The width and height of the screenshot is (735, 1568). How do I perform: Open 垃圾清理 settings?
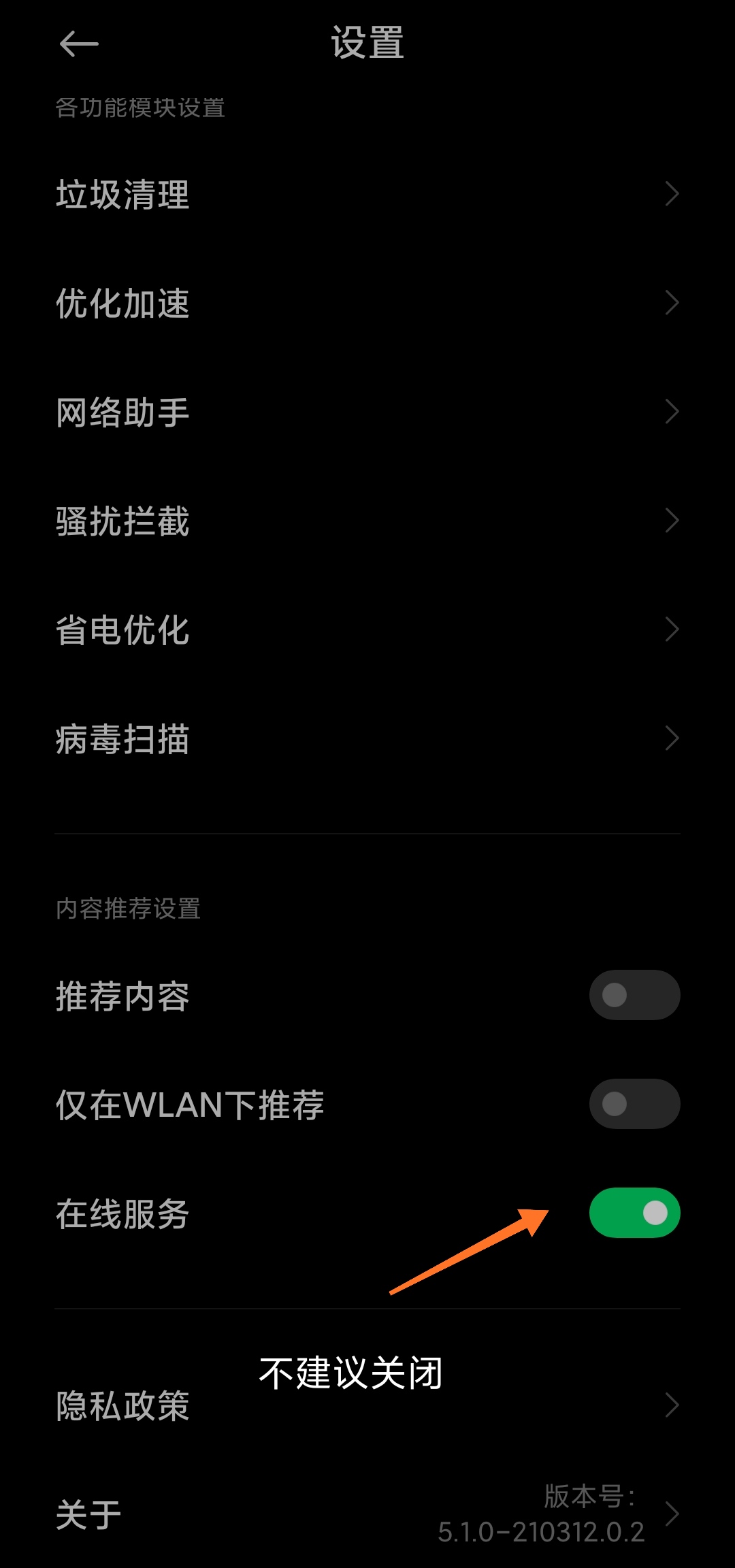click(x=367, y=194)
